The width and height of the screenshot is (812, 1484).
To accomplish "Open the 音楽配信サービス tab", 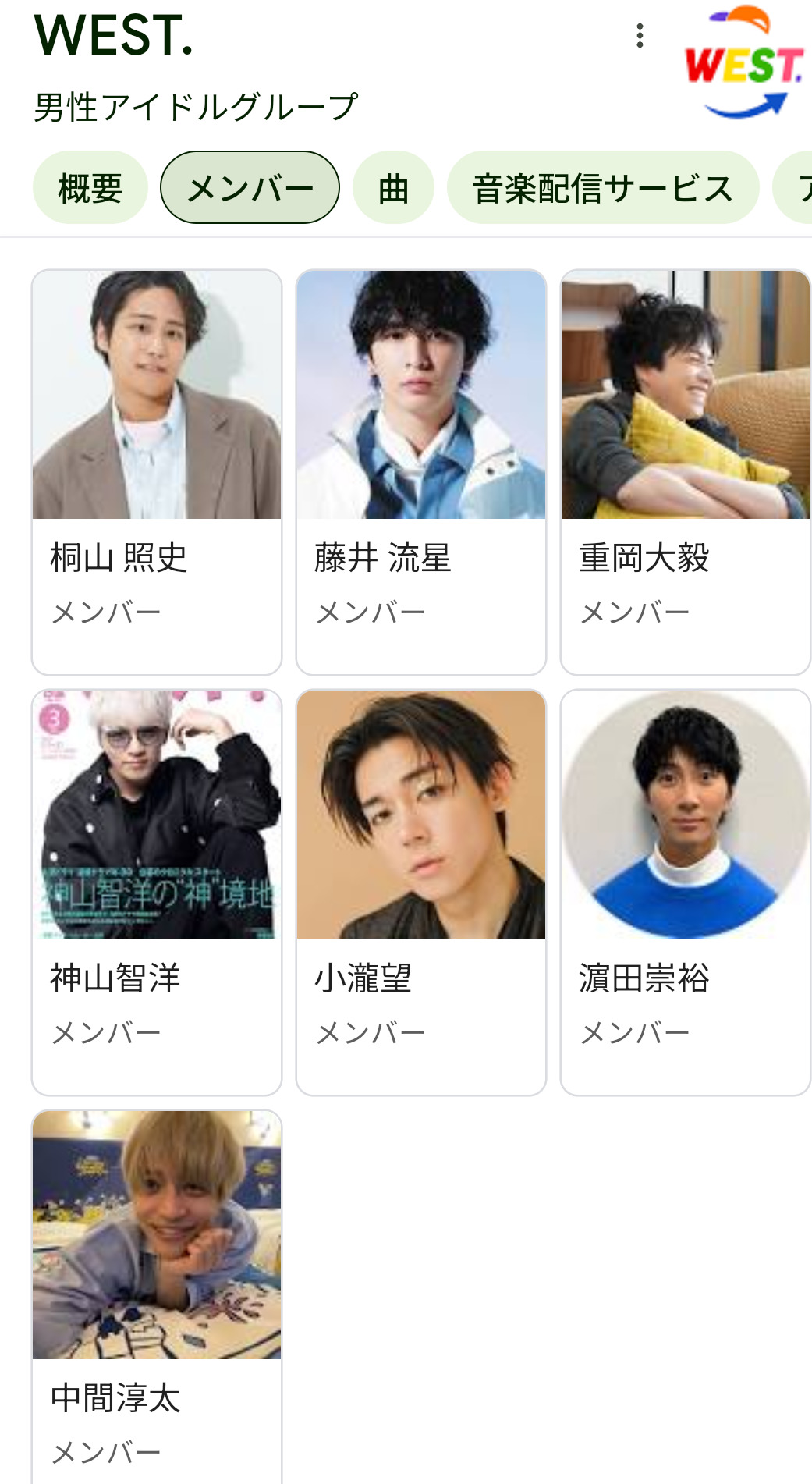I will pos(602,188).
